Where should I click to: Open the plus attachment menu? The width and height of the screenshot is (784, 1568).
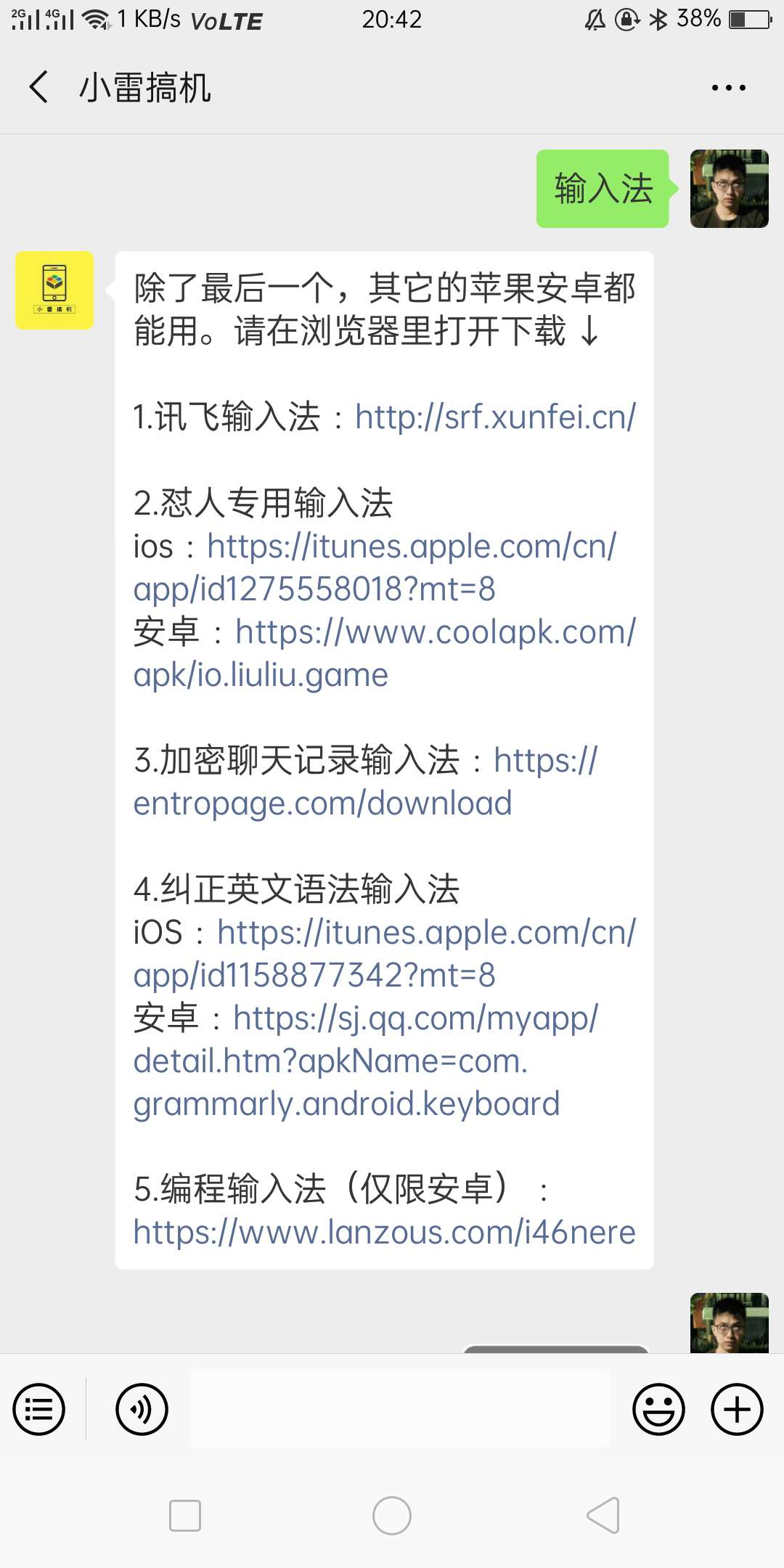pos(737,1410)
